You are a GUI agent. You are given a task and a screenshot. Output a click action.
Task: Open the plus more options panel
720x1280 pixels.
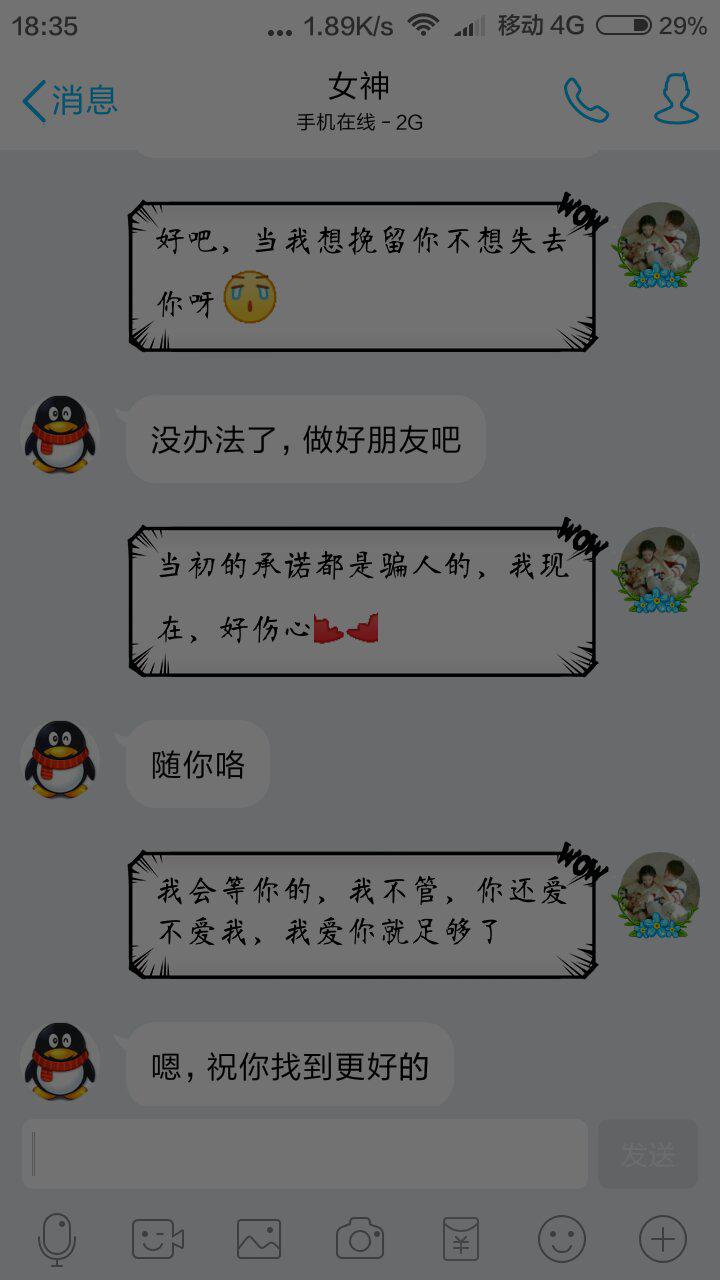(x=662, y=1240)
